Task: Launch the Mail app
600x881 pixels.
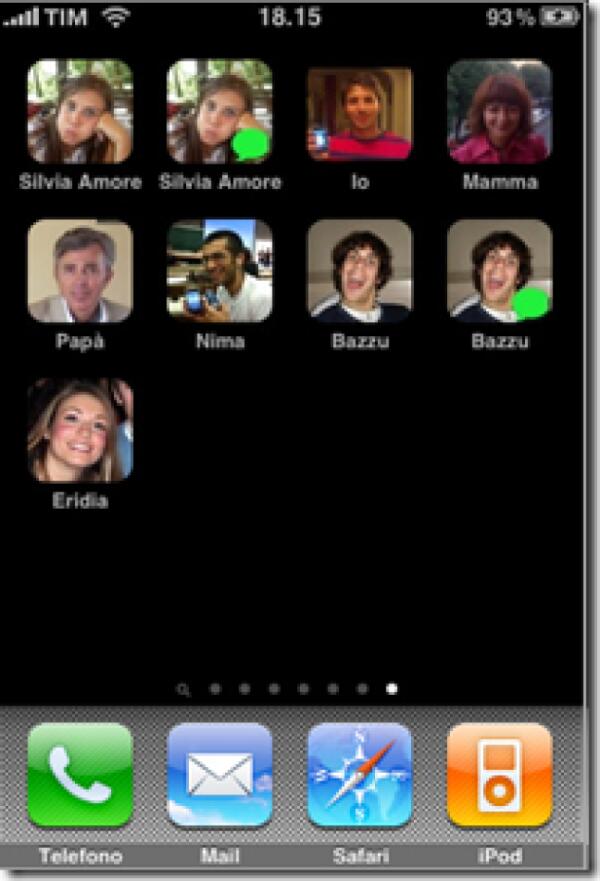Action: click(220, 775)
